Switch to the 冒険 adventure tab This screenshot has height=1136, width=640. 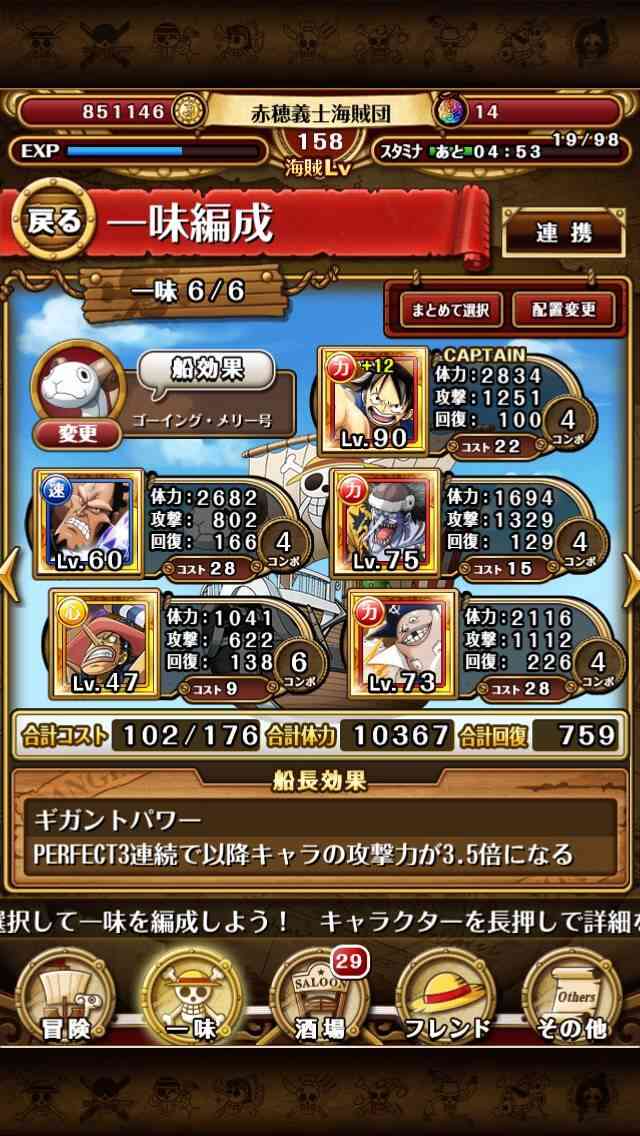[65, 999]
